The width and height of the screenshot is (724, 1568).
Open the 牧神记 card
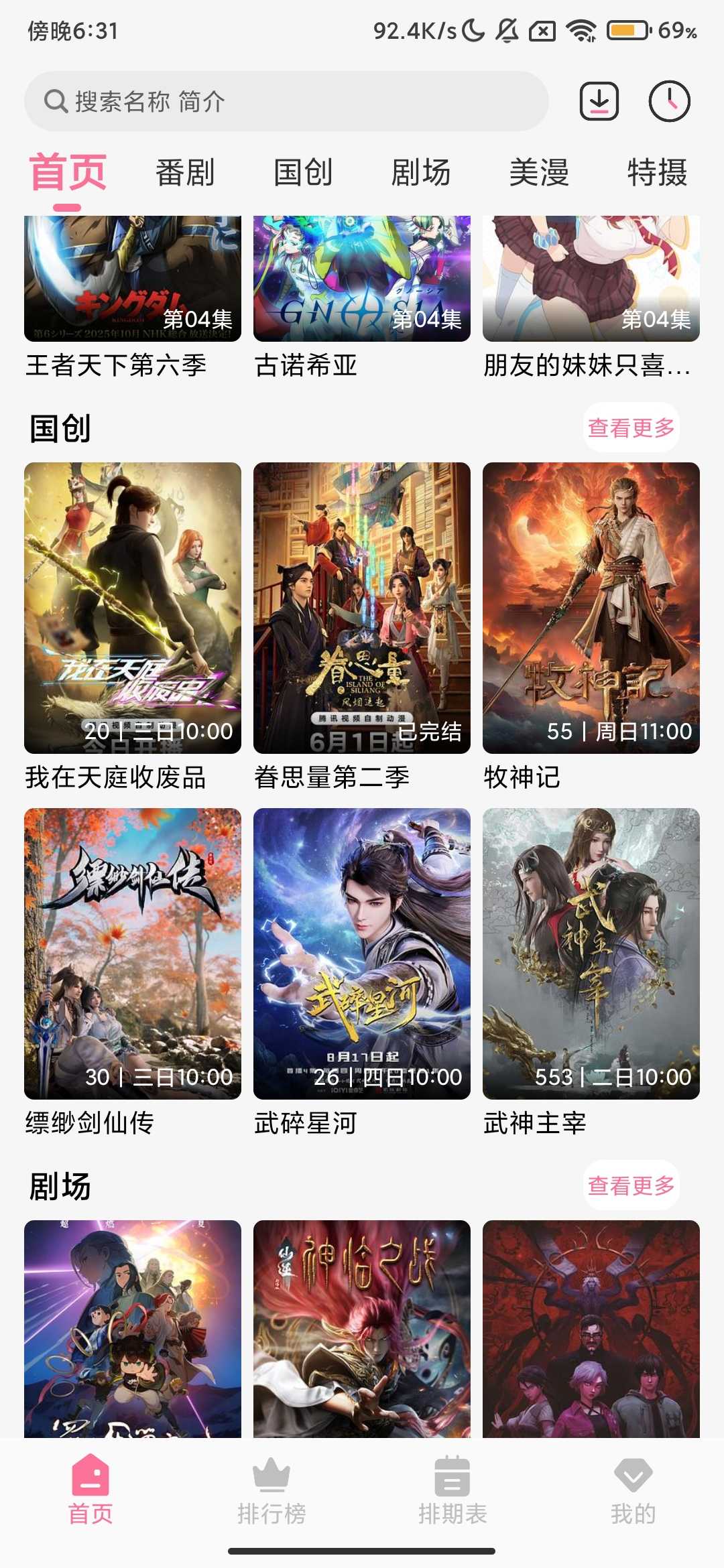tap(591, 608)
